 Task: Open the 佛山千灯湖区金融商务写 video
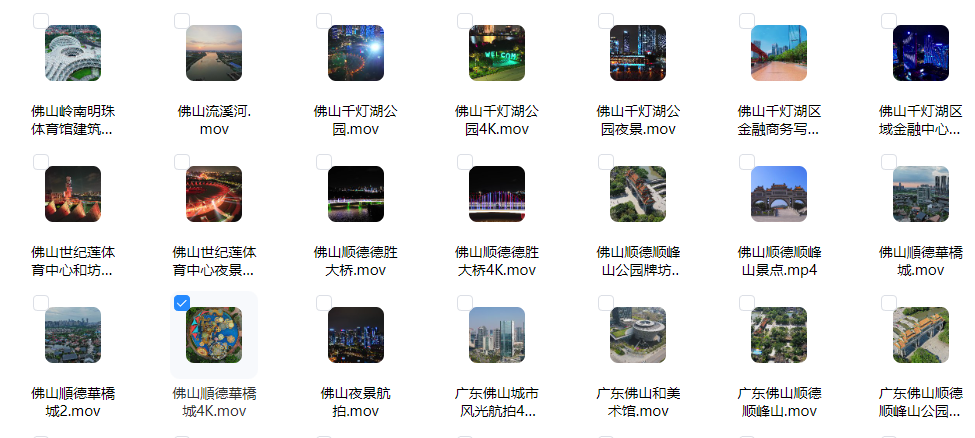[x=779, y=54]
